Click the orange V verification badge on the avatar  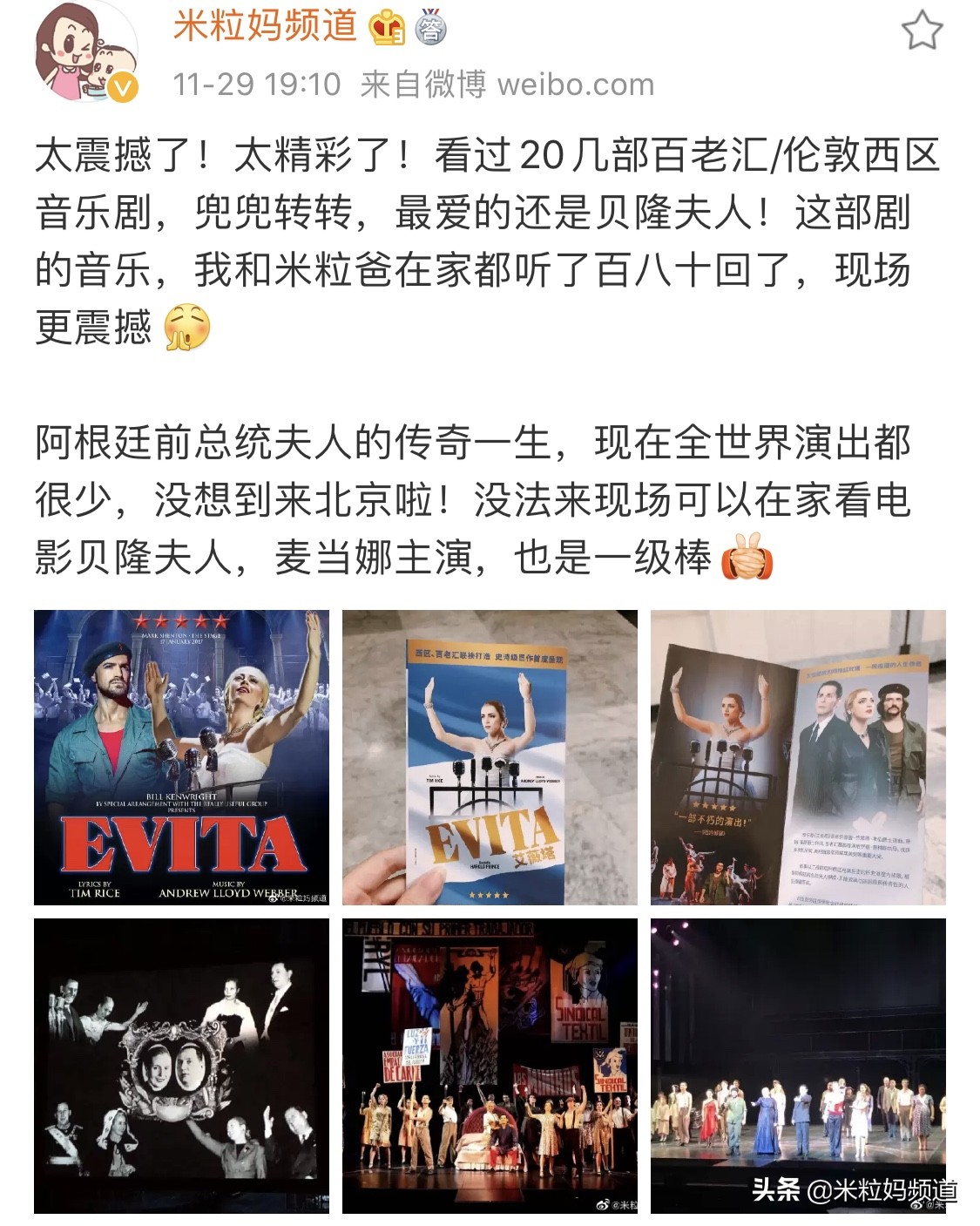tap(122, 85)
